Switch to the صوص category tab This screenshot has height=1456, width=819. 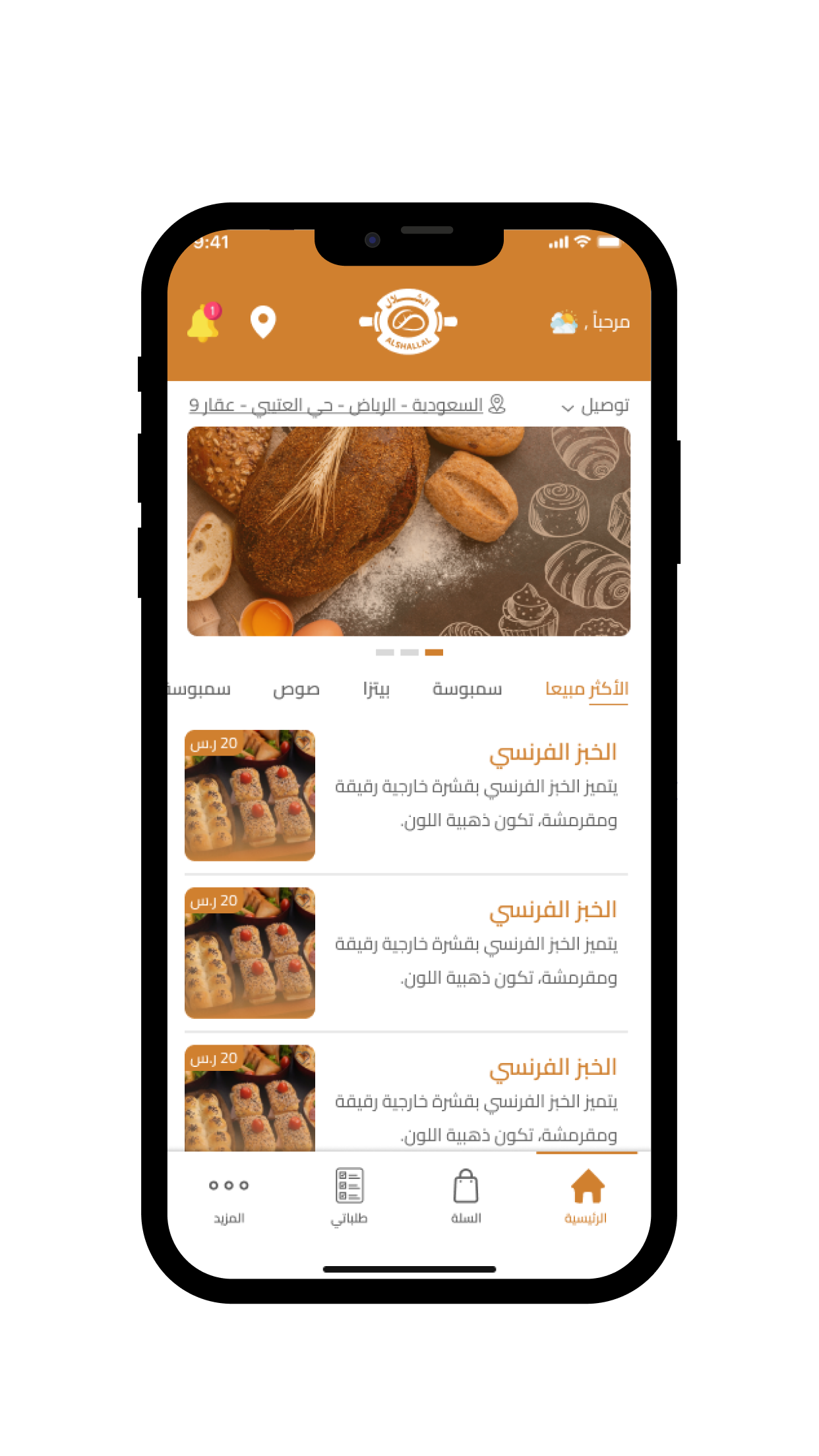click(x=296, y=689)
